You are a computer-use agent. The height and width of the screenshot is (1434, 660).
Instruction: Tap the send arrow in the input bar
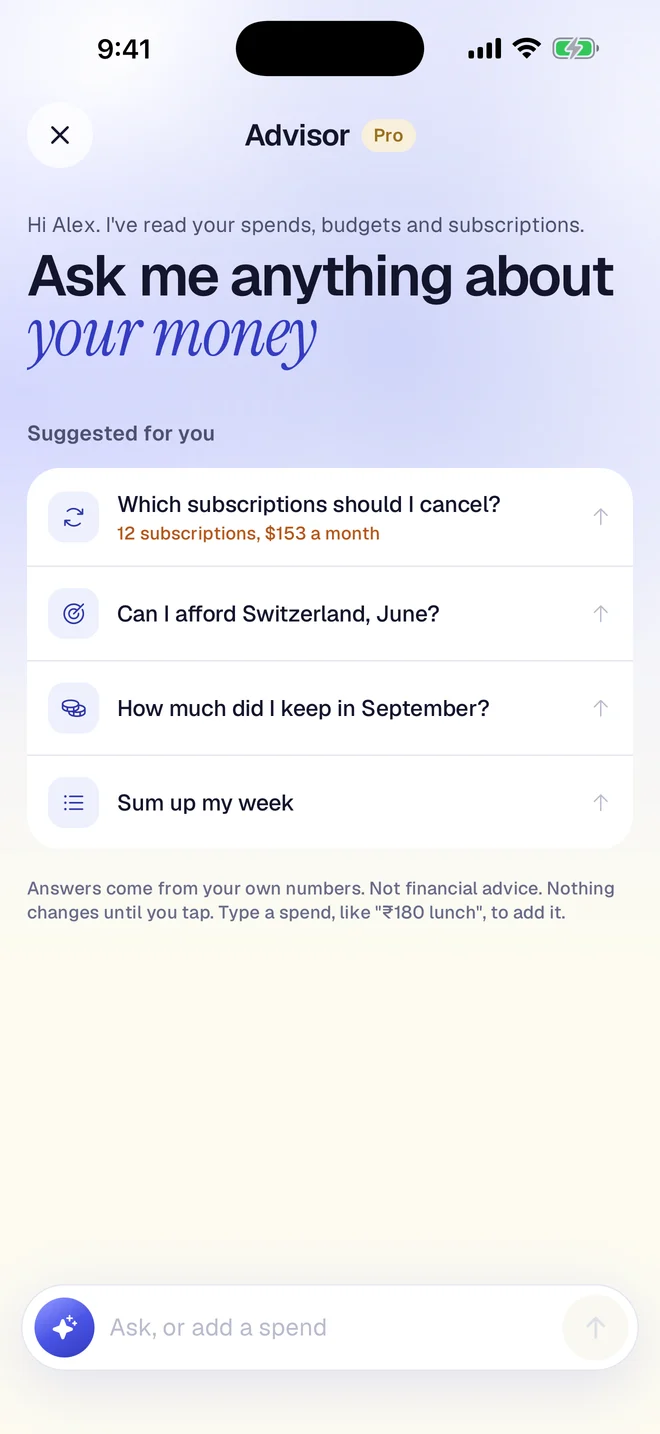click(x=596, y=1327)
